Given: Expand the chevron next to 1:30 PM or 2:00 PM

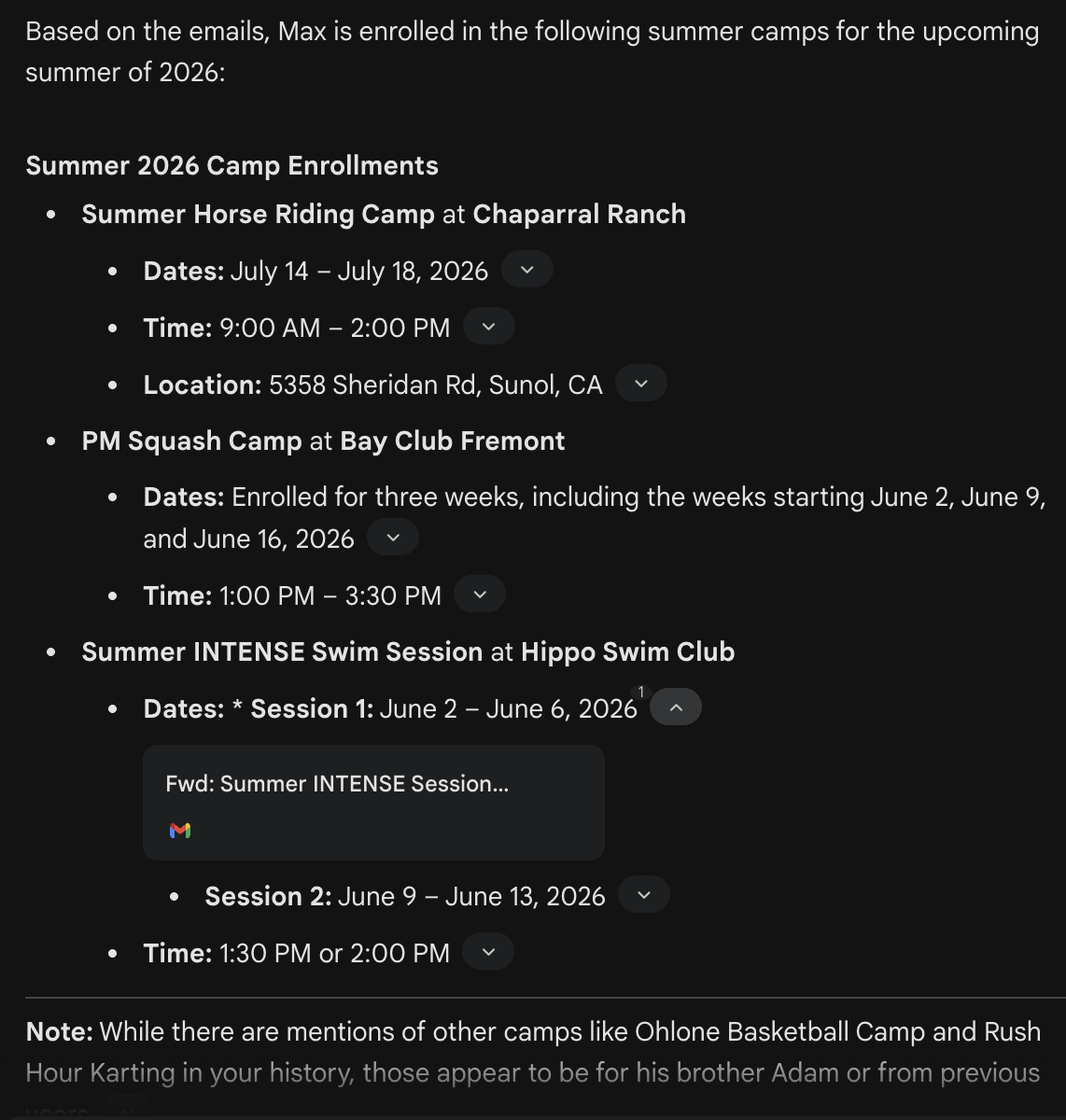Looking at the screenshot, I should [x=488, y=952].
